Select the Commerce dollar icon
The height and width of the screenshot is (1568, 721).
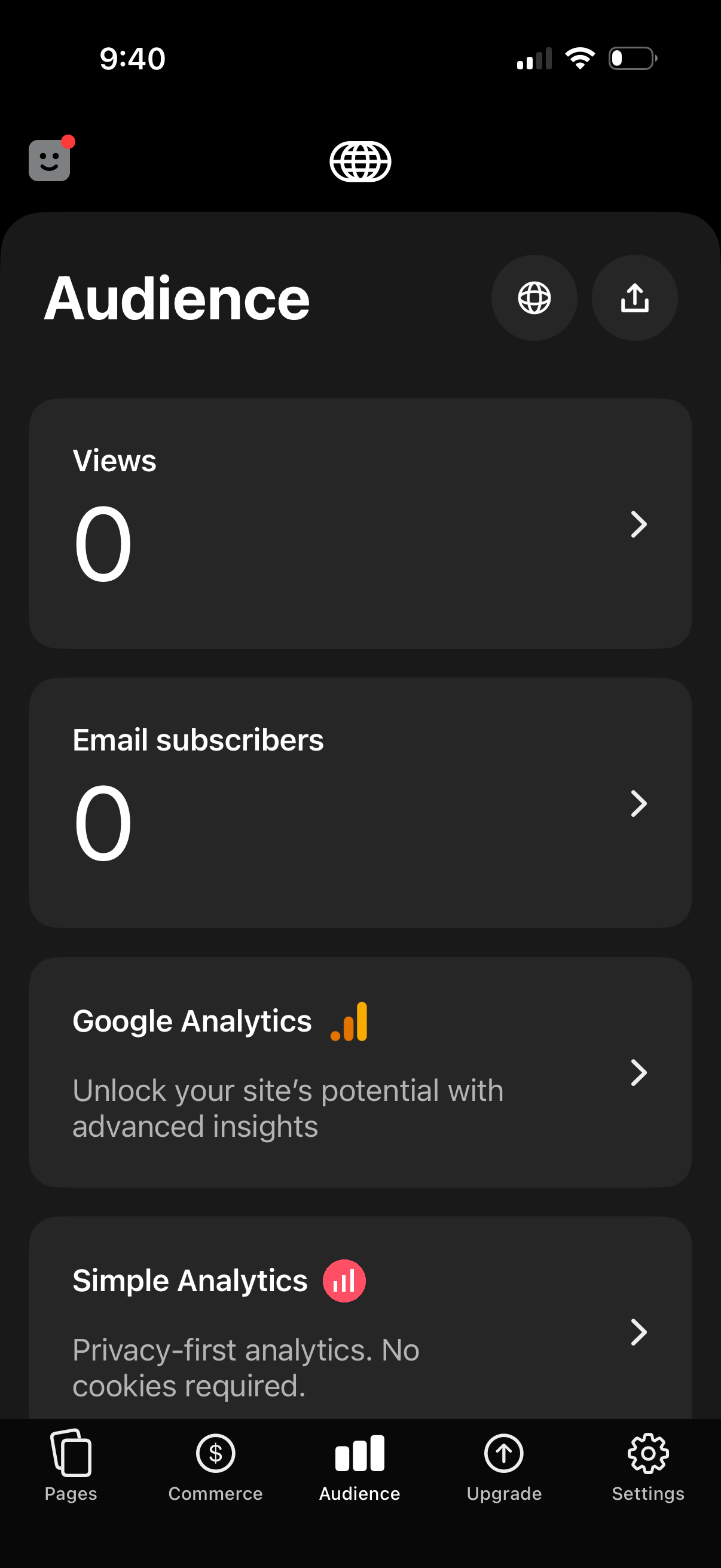pyautogui.click(x=215, y=1455)
